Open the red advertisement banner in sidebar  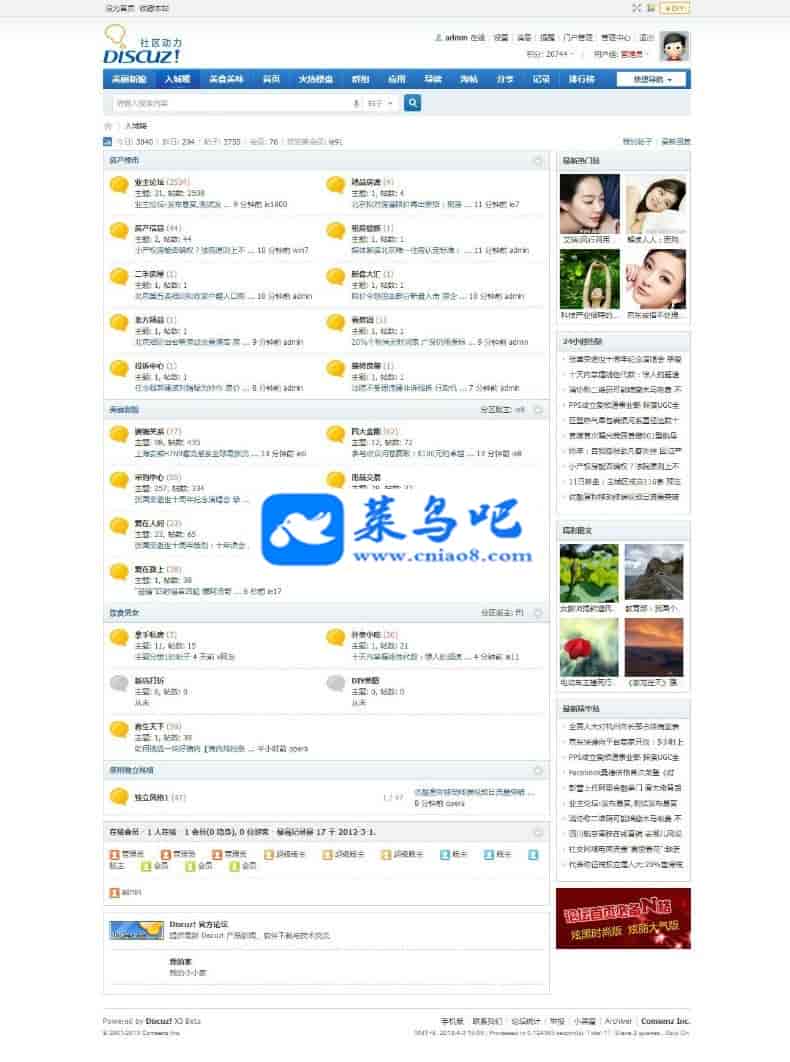tap(623, 917)
